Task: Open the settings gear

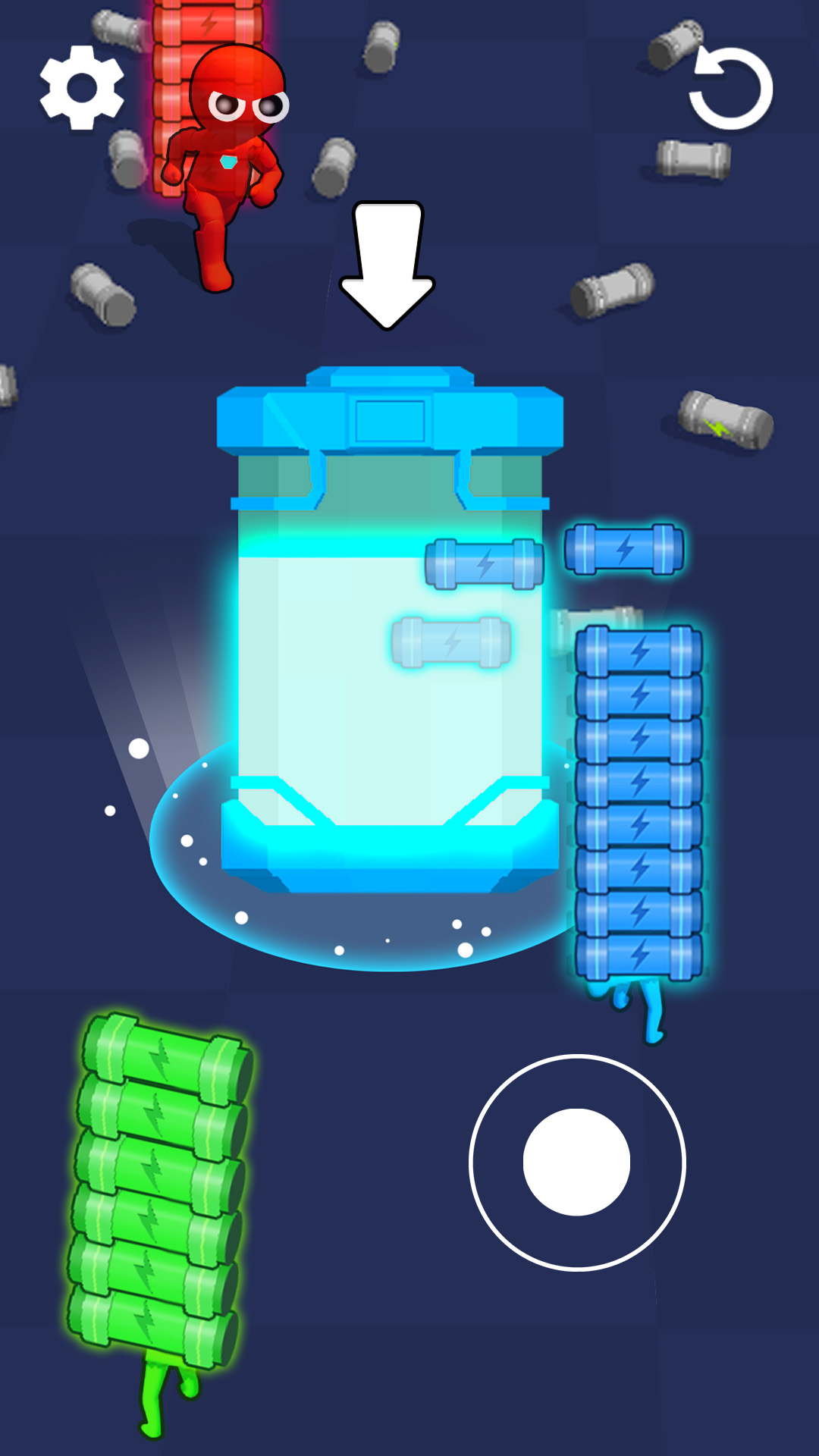Action: (x=82, y=88)
